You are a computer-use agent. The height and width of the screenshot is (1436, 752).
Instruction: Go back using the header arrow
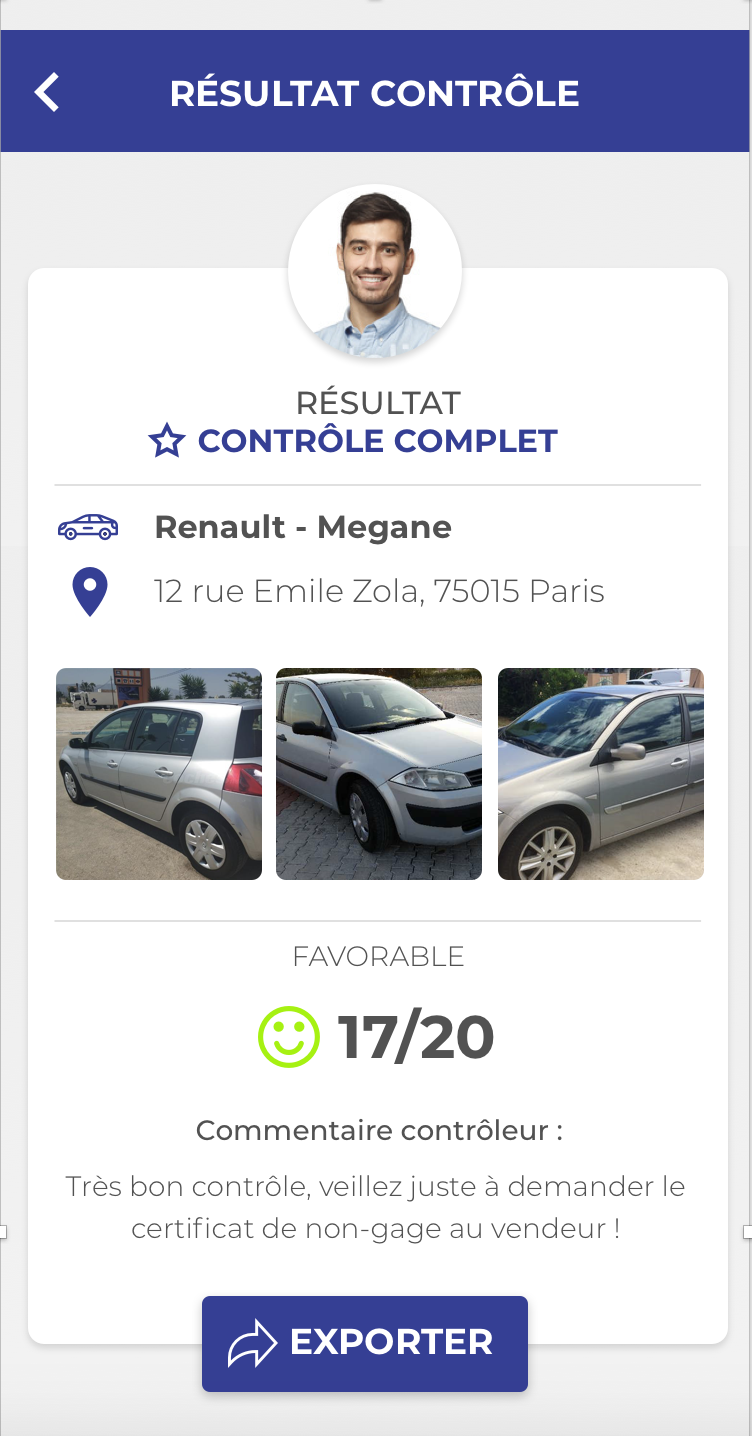pyautogui.click(x=47, y=92)
